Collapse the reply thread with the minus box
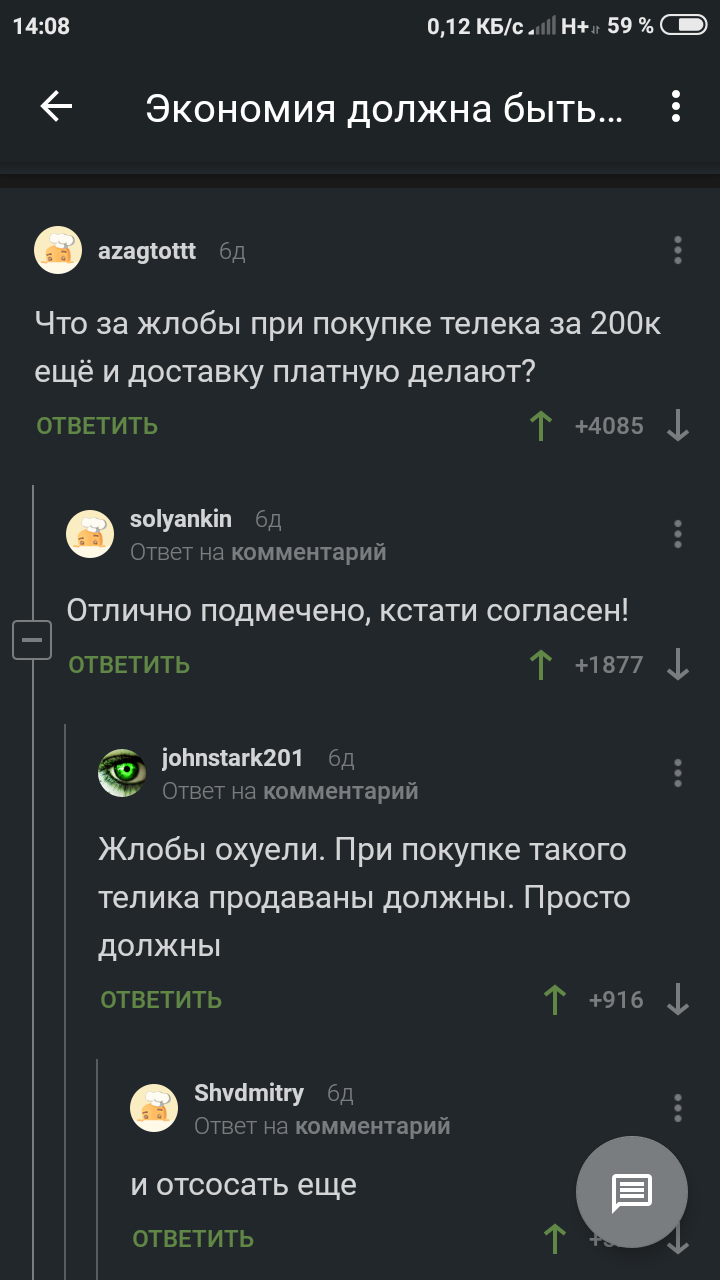 [x=32, y=640]
